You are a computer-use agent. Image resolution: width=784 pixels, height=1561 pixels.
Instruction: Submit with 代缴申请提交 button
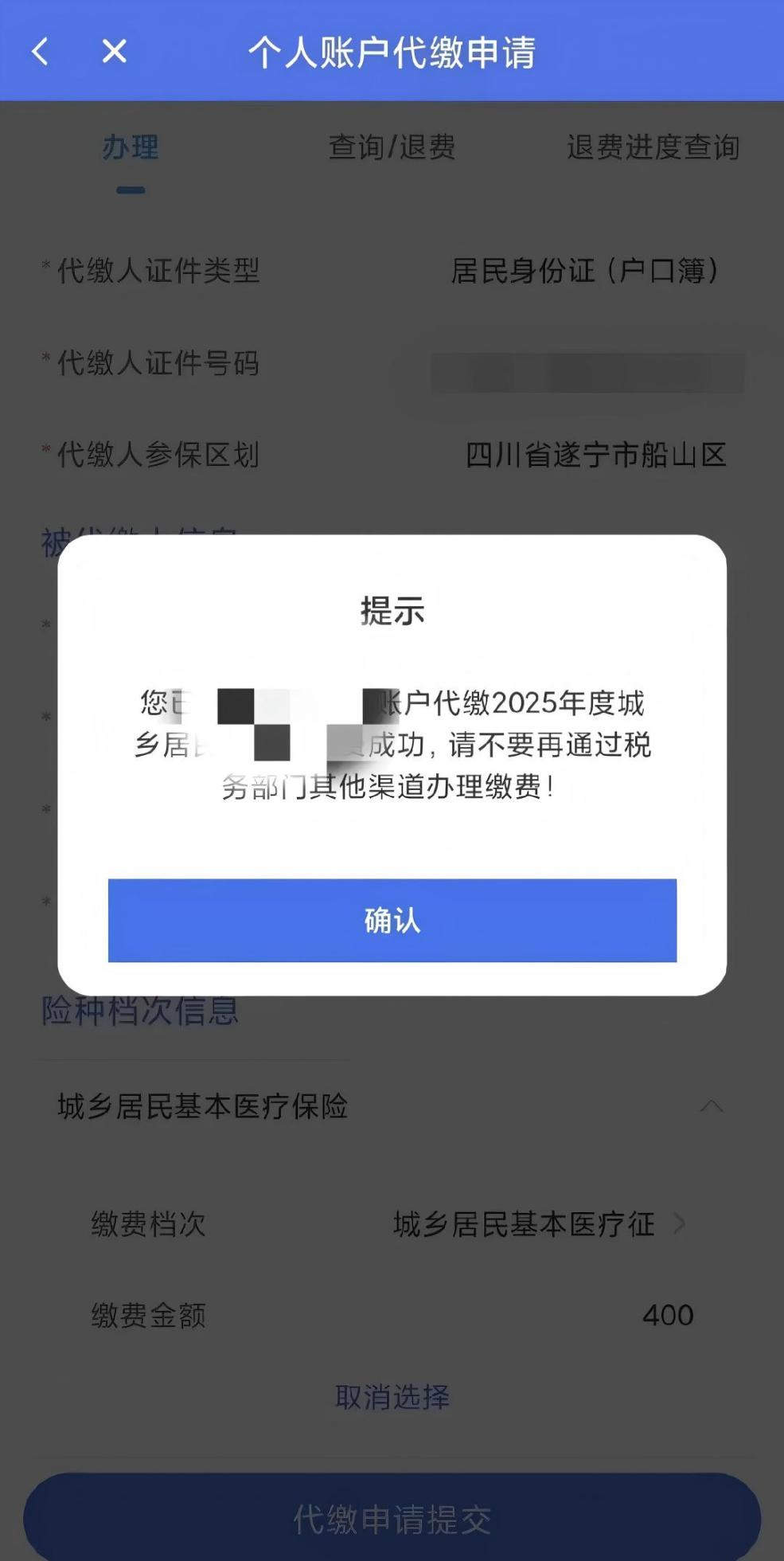pyautogui.click(x=392, y=1519)
